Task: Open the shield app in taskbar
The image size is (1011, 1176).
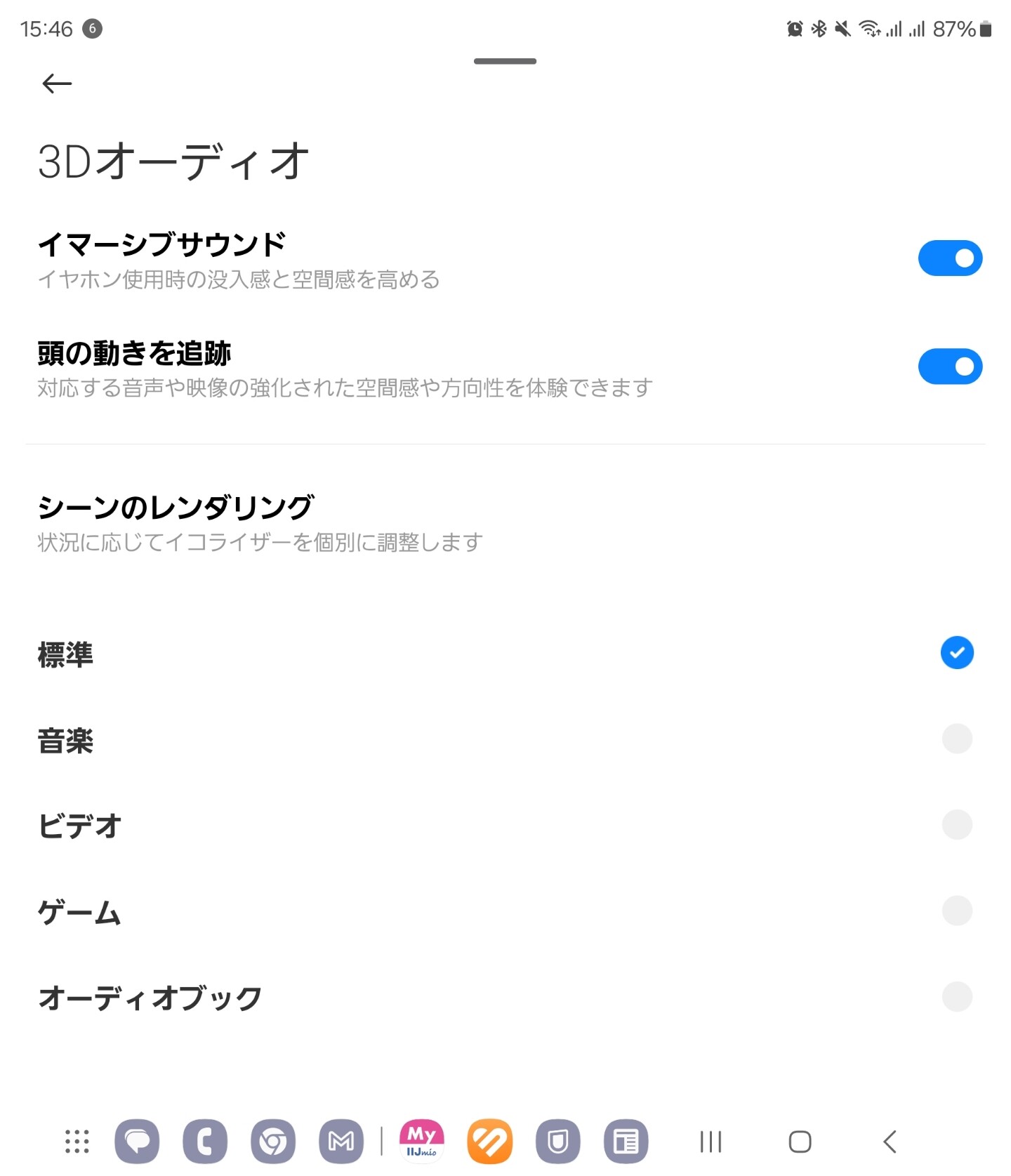Action: [x=558, y=1142]
